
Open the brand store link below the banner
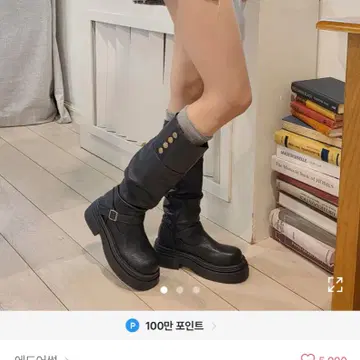[41, 358]
